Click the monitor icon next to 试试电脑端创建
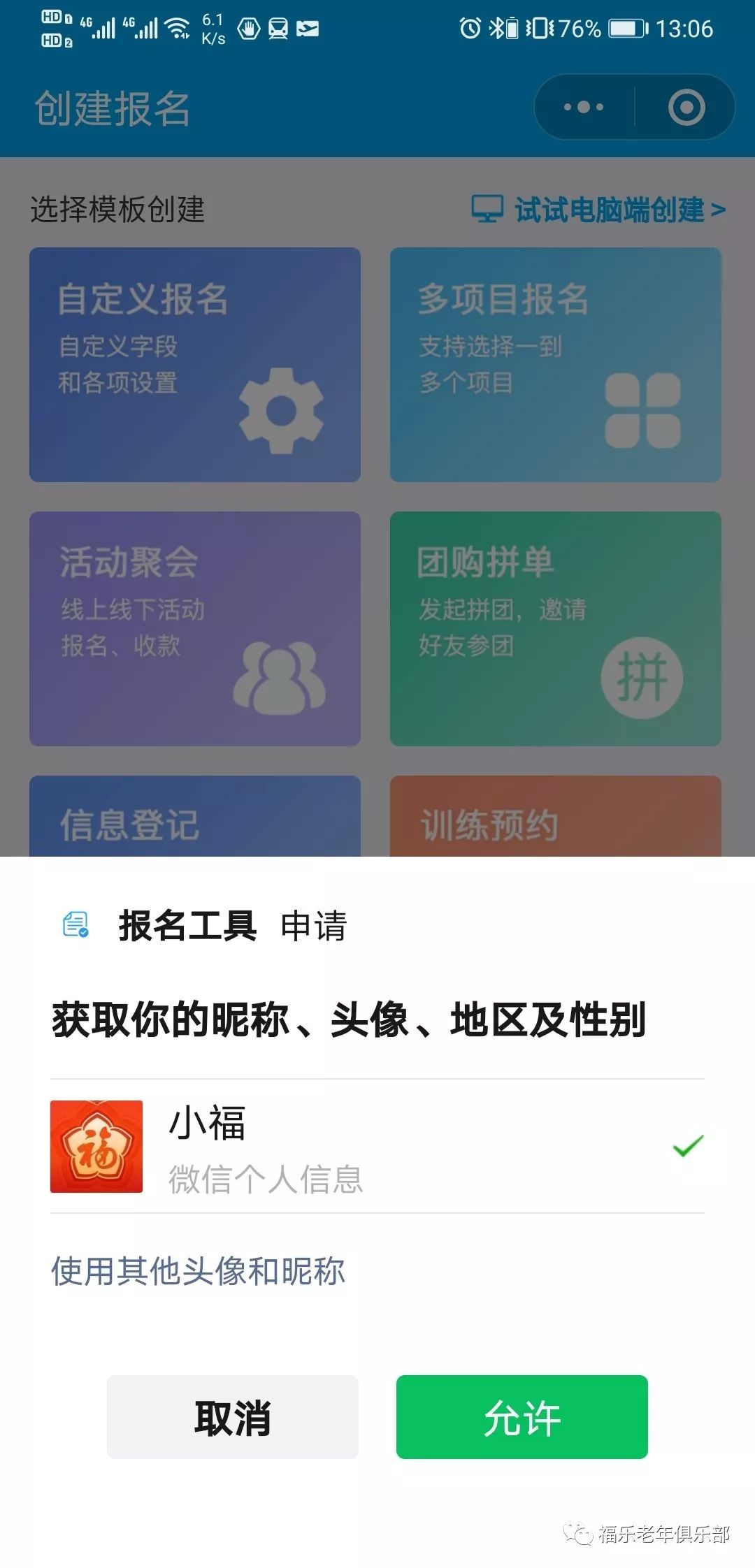Viewport: 755px width, 1568px height. 488,208
